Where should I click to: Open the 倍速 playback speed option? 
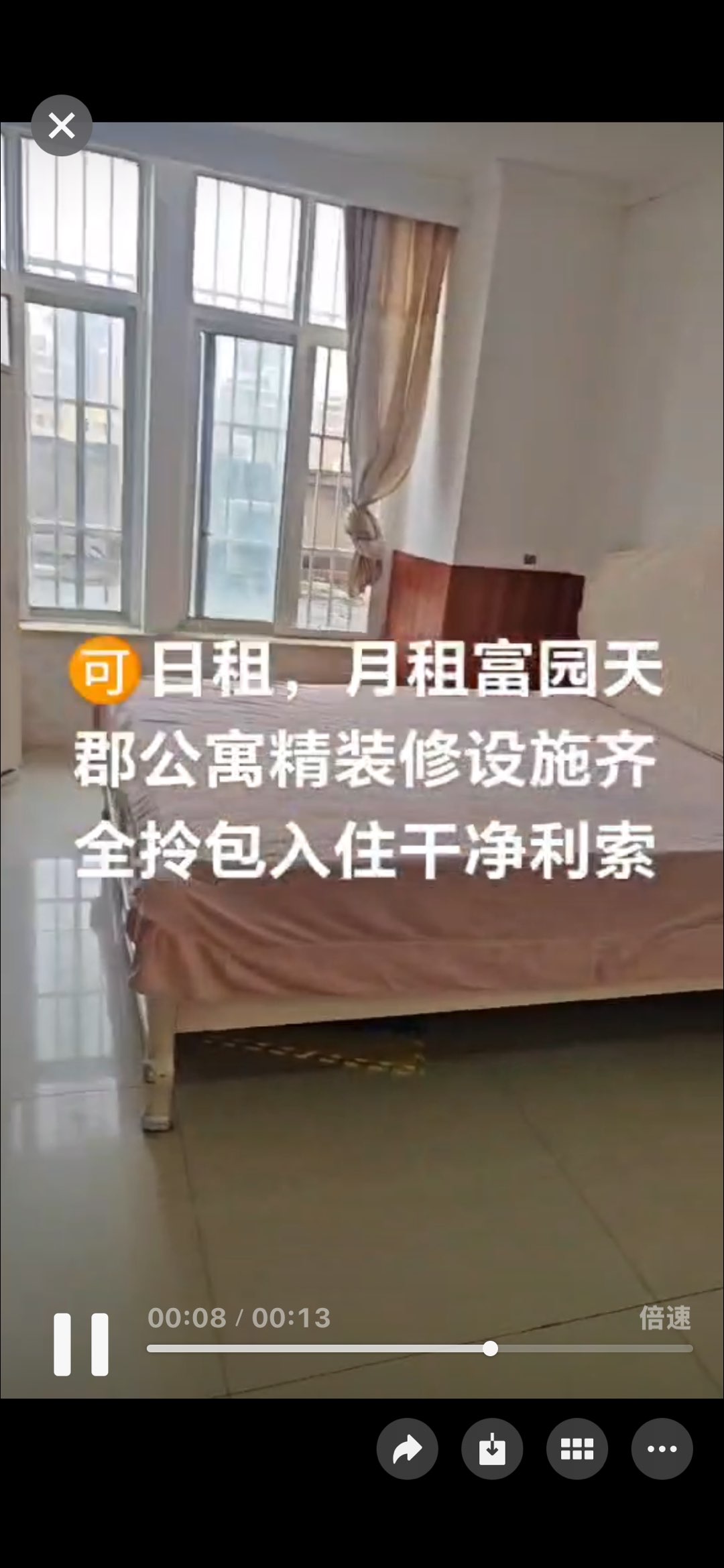coord(664,1318)
